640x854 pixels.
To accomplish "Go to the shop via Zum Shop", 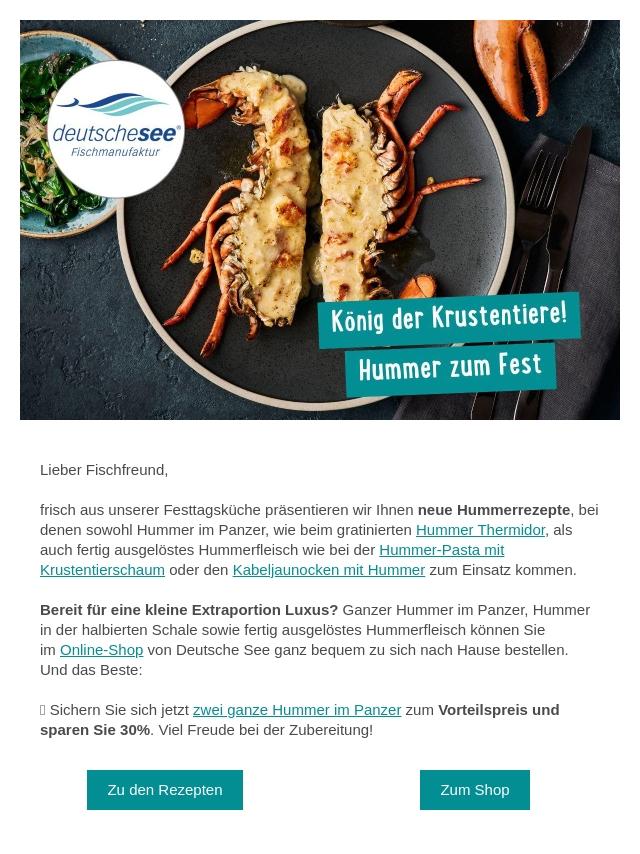I will click(x=474, y=790).
